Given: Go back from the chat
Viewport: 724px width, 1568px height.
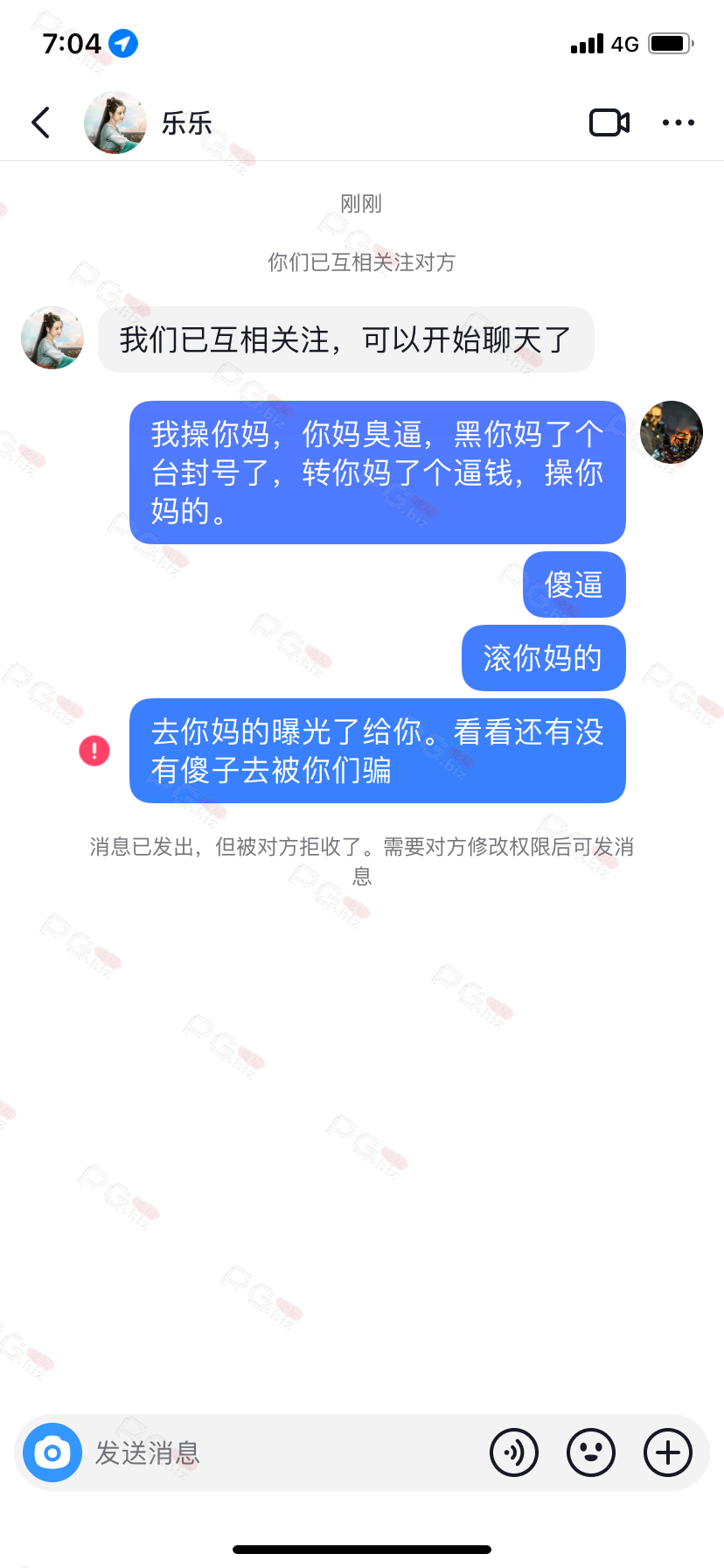Looking at the screenshot, I should [x=40, y=122].
